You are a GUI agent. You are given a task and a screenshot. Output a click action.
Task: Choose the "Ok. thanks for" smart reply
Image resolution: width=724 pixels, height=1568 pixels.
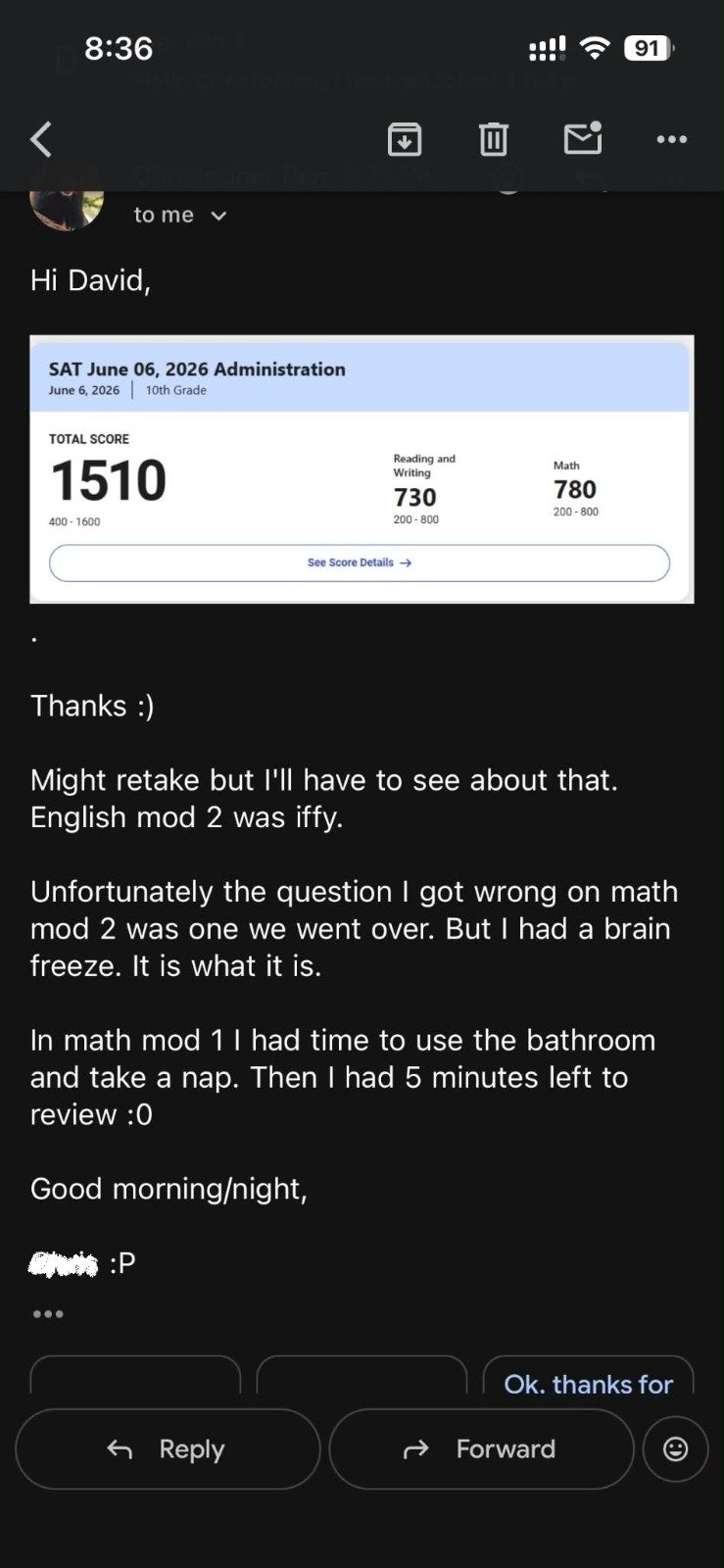pos(588,1376)
